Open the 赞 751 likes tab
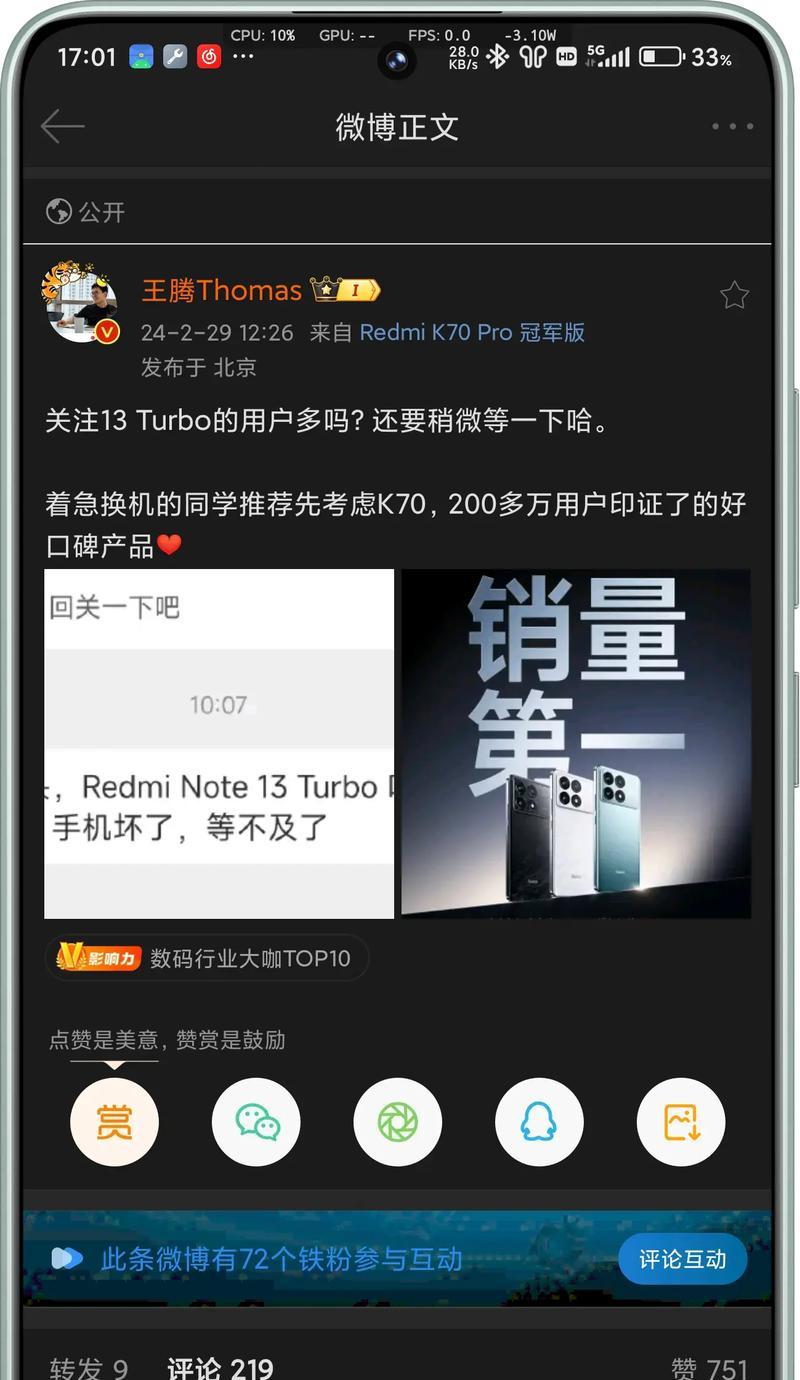The image size is (800, 1380). coord(709,1367)
